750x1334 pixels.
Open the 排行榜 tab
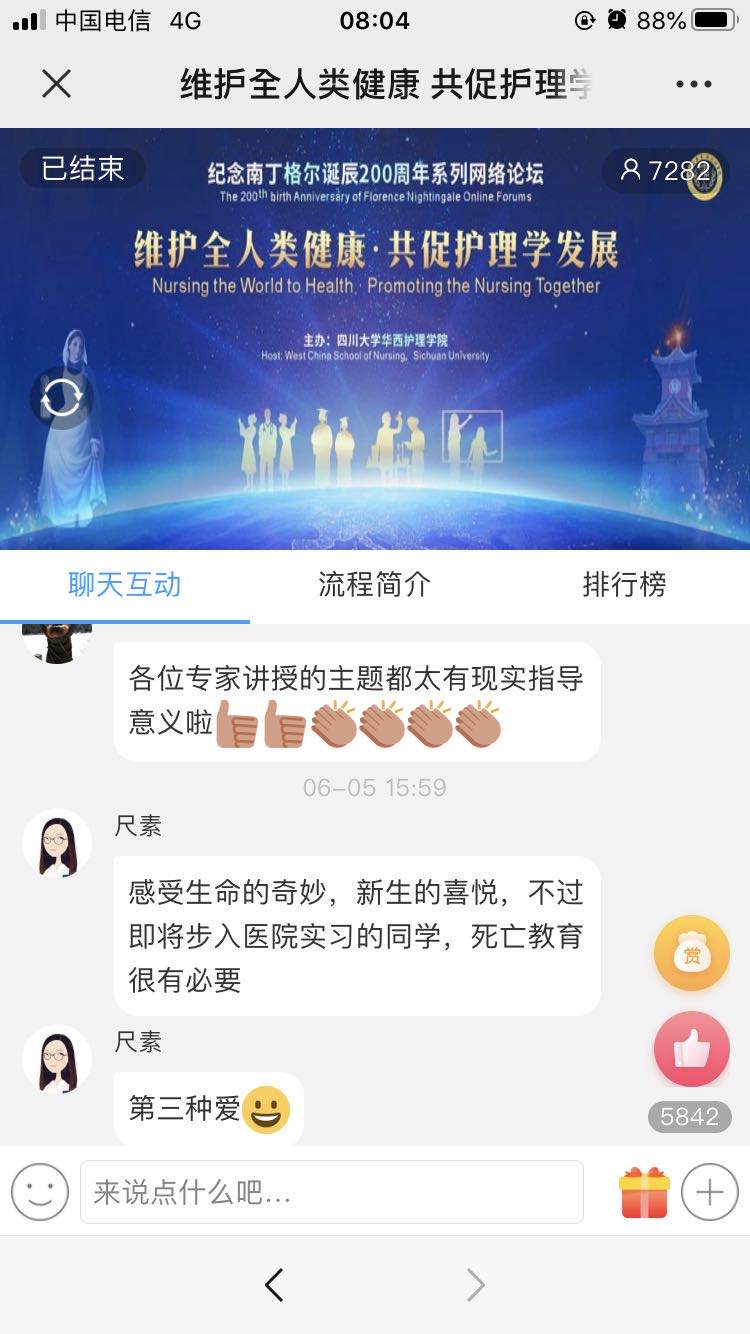pyautogui.click(x=624, y=585)
